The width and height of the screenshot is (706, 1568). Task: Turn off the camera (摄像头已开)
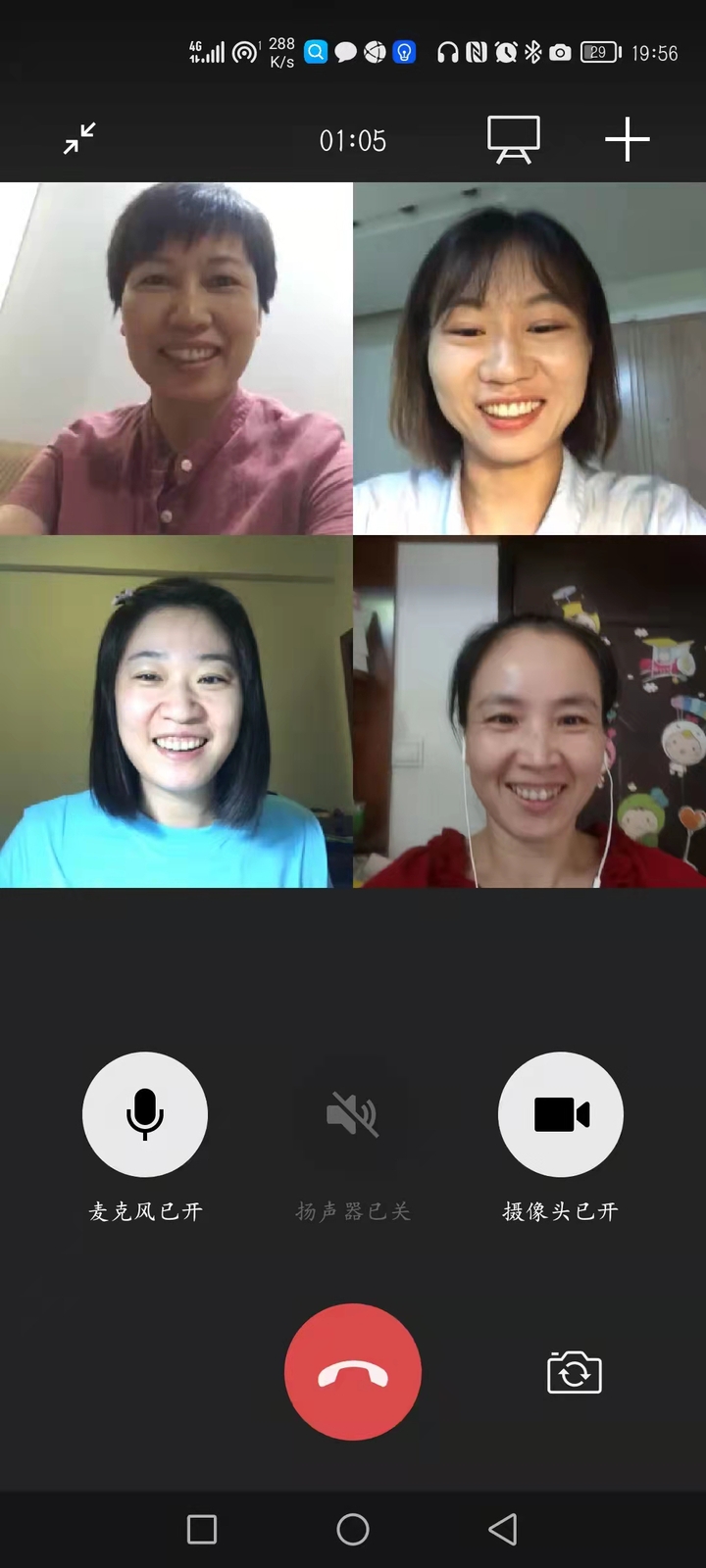click(561, 1114)
